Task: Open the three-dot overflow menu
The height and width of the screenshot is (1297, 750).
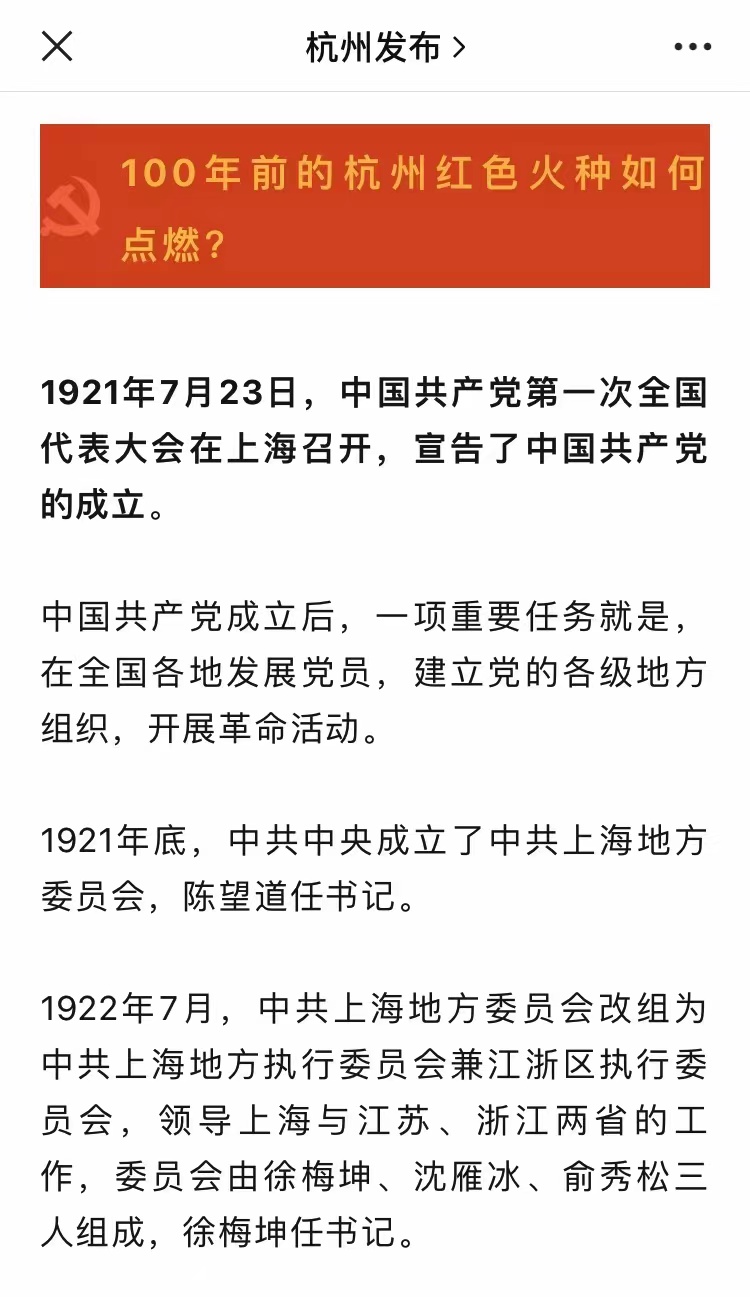Action: [692, 47]
